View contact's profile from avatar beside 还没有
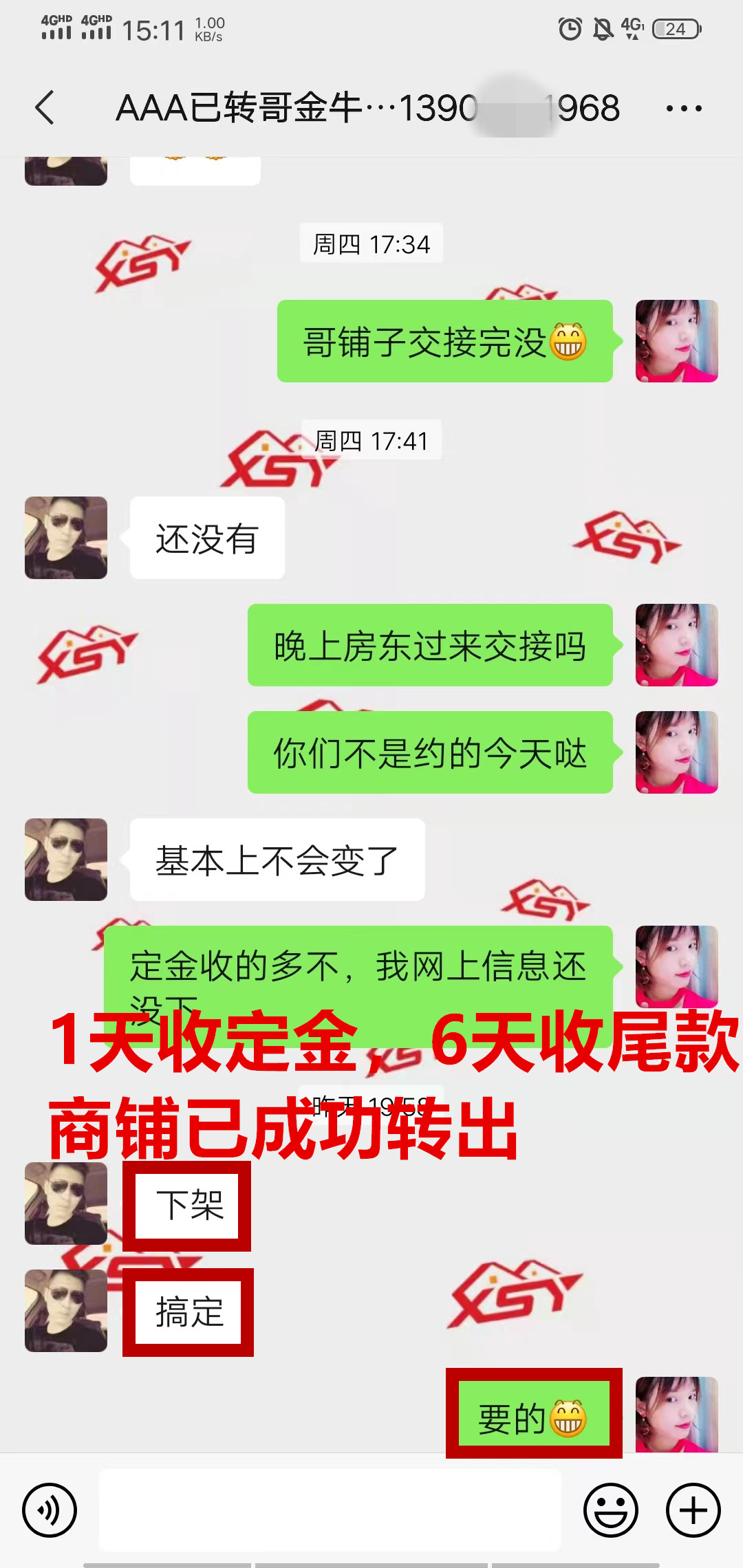 (66, 538)
